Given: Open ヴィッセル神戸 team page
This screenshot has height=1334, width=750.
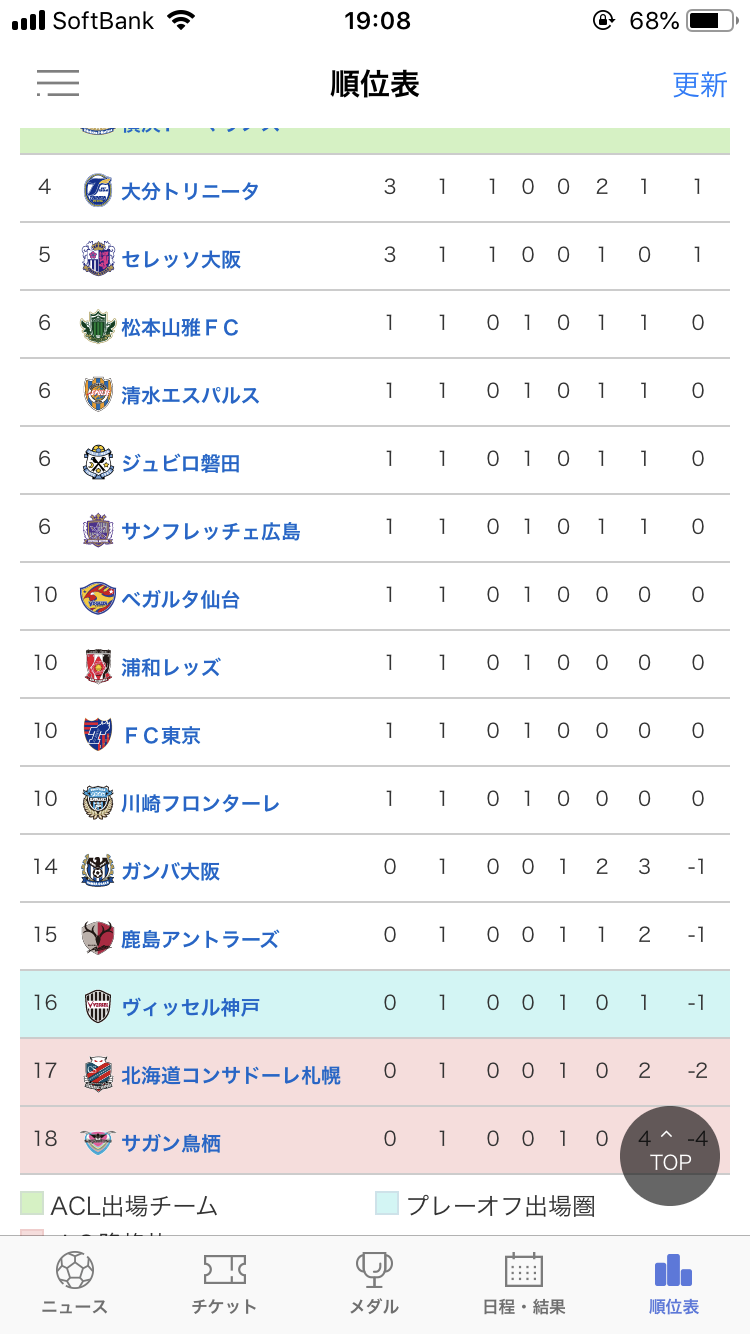Looking at the screenshot, I should 191,1006.
